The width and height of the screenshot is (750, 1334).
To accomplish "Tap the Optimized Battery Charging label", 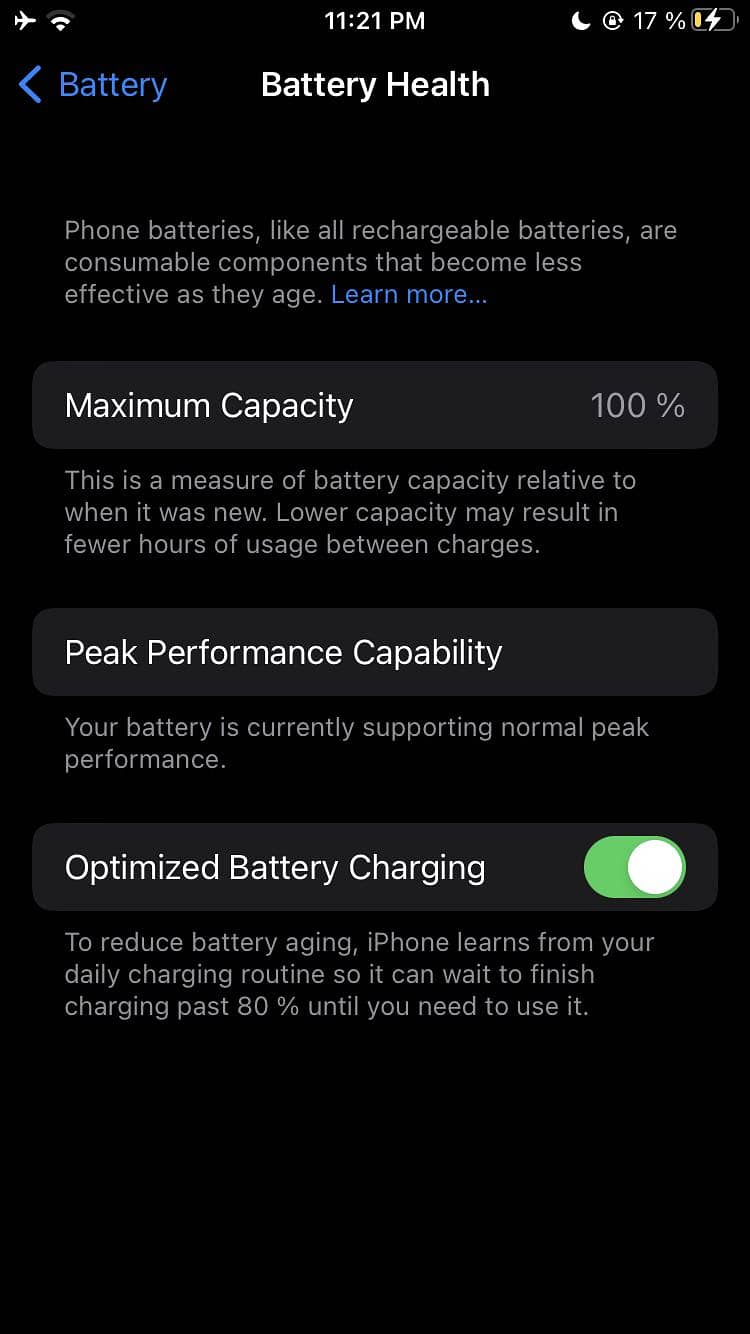I will click(274, 867).
